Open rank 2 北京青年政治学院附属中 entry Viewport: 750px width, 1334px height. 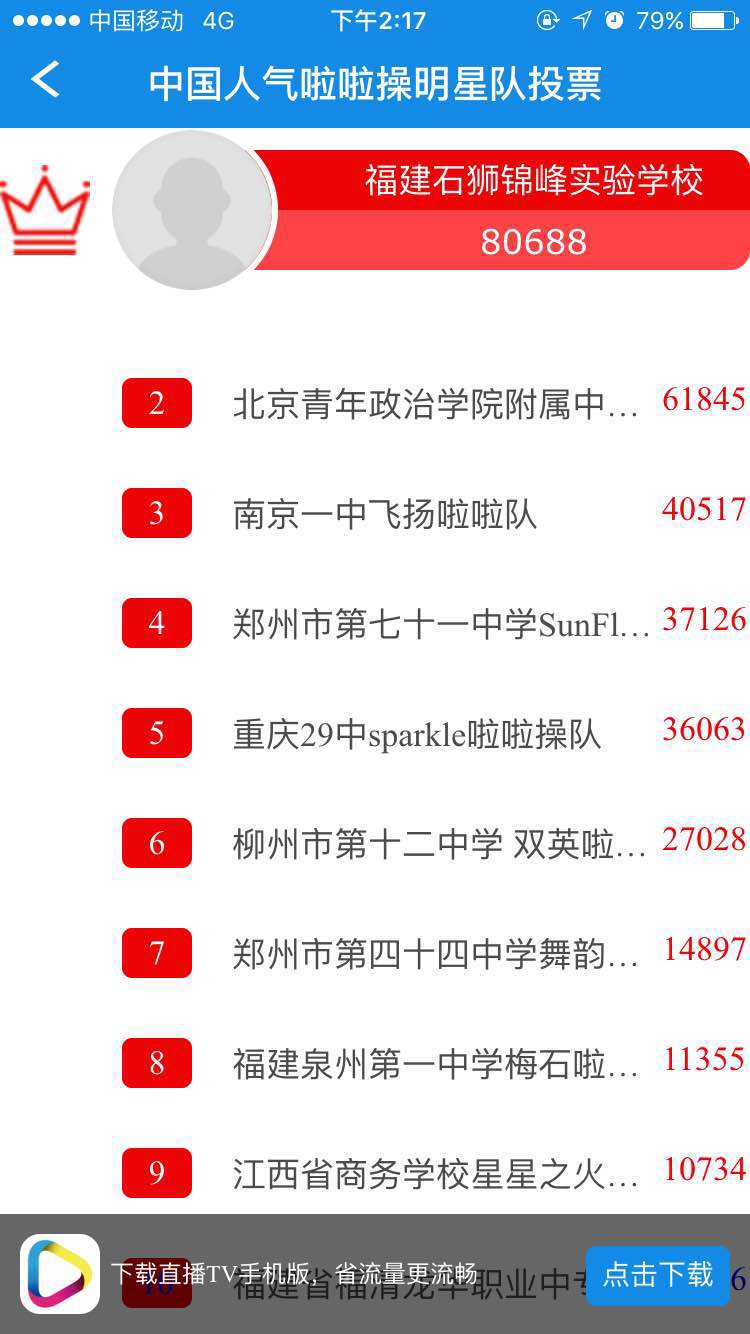(x=435, y=404)
